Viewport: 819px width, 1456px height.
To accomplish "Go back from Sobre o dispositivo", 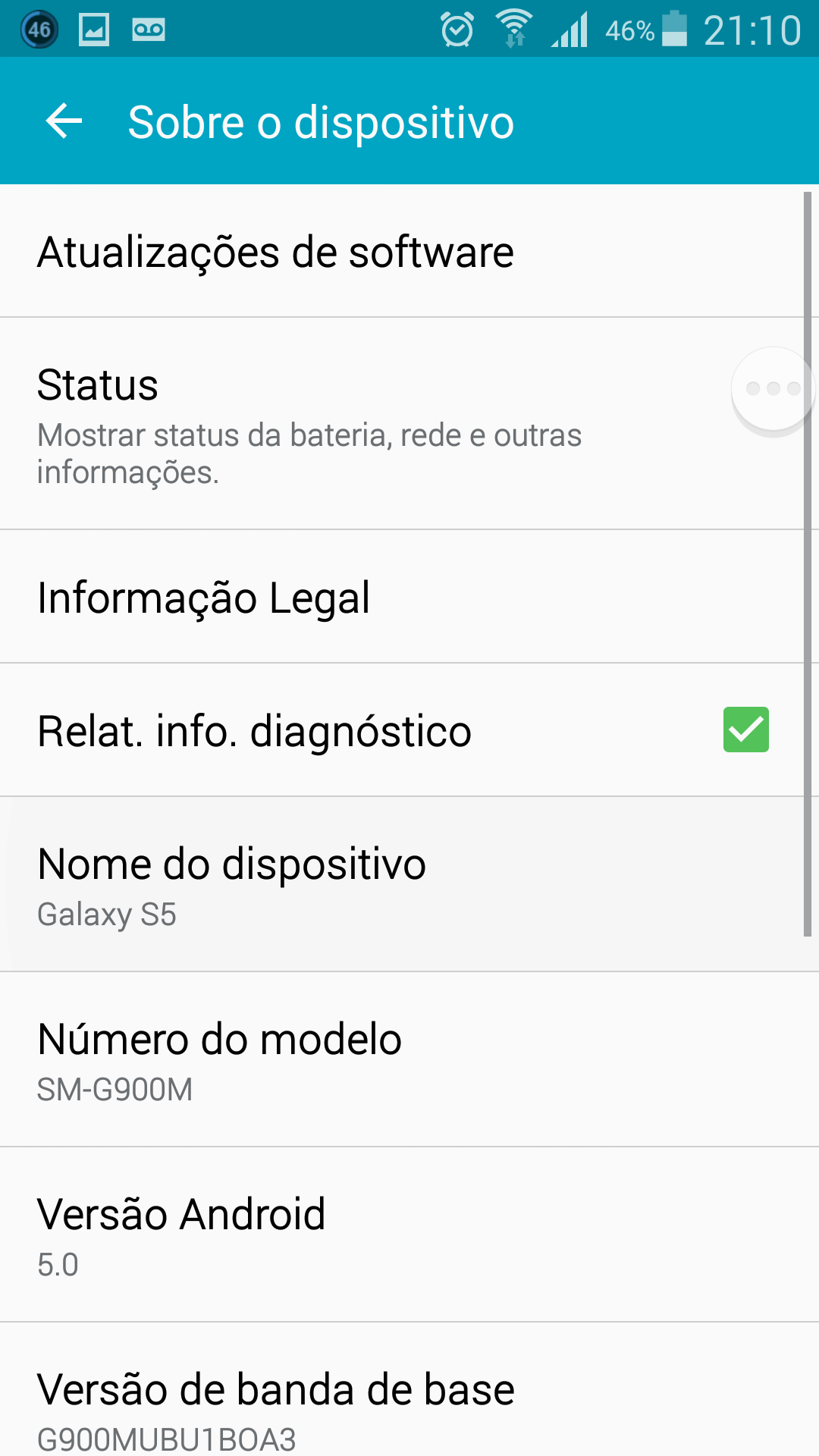I will click(x=64, y=121).
